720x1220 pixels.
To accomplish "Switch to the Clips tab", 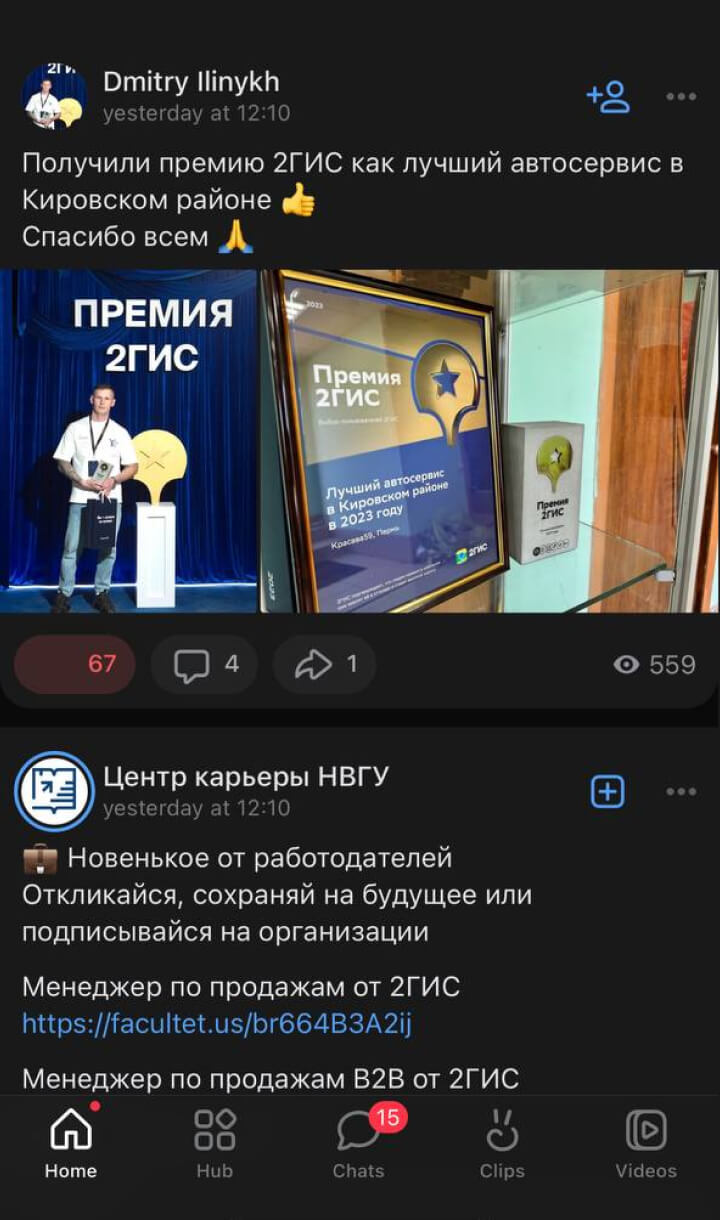I will point(502,1143).
